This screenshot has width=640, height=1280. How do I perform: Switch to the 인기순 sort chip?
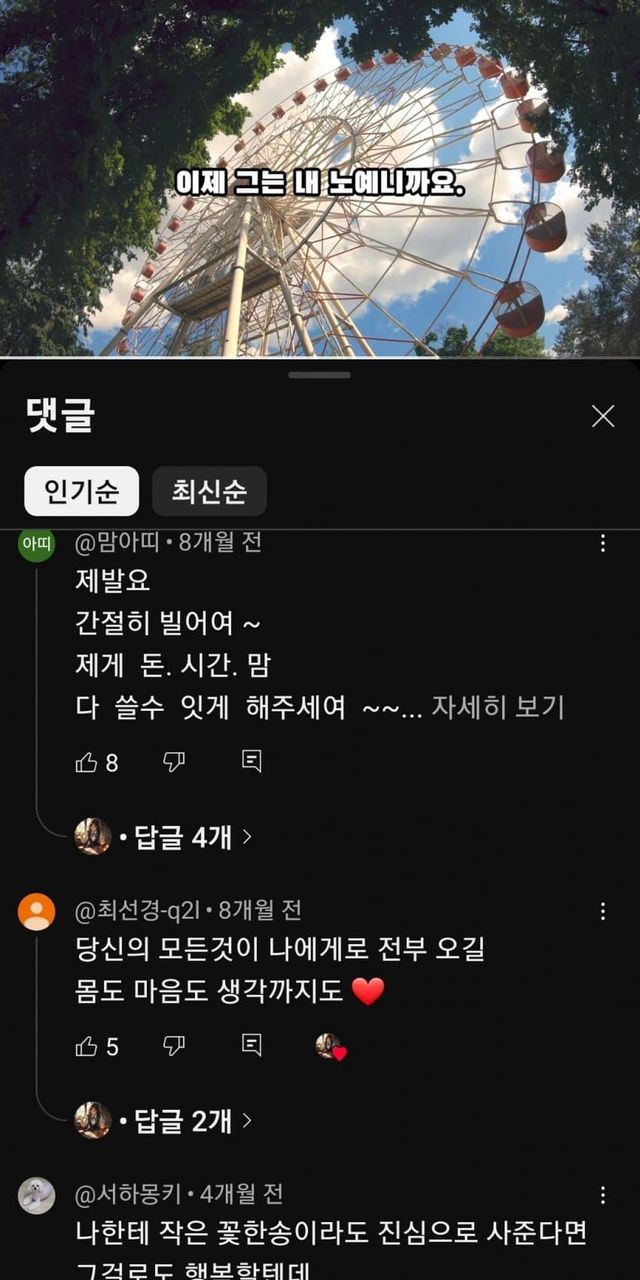click(x=82, y=491)
